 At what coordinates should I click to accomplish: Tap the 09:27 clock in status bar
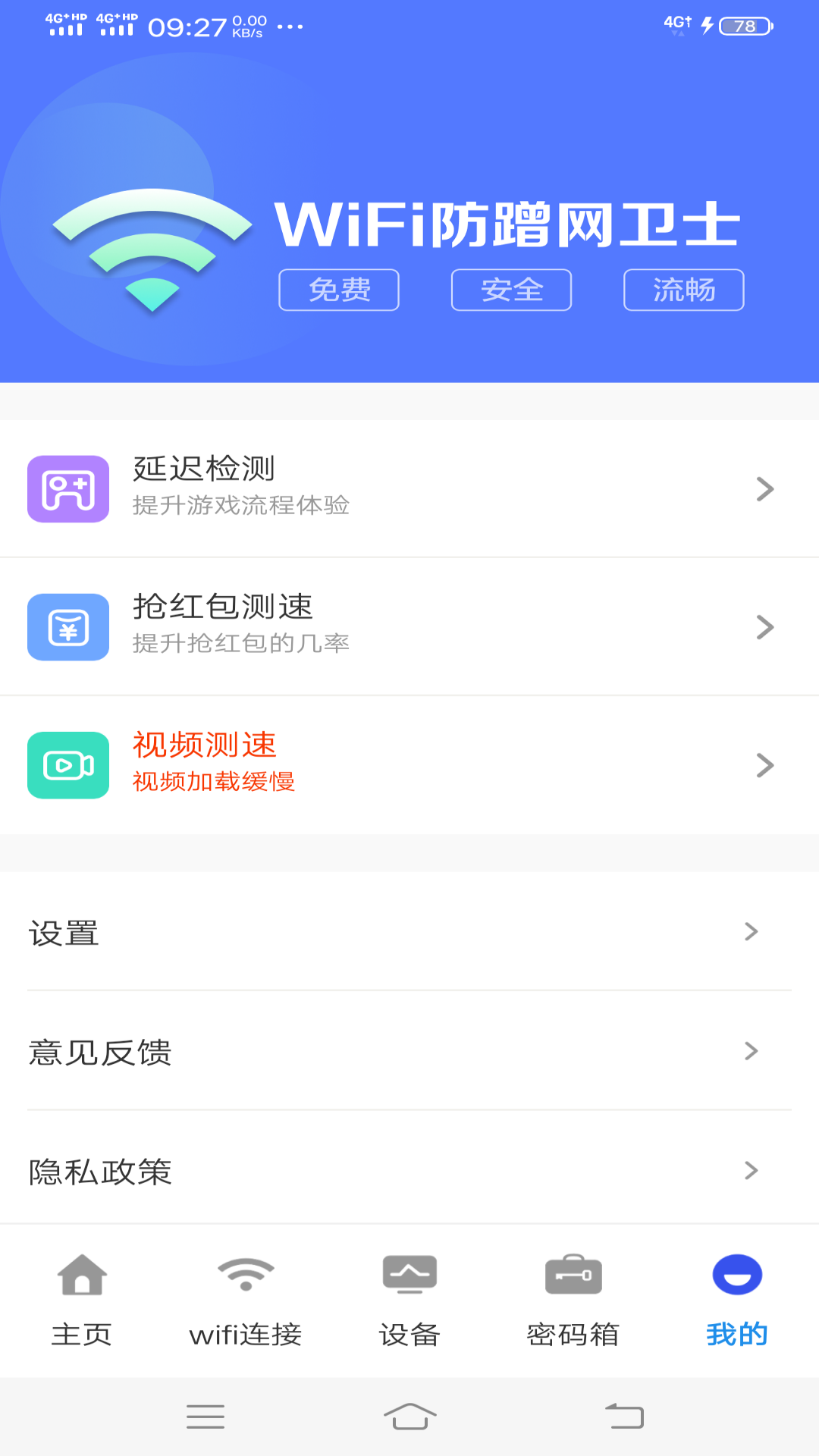click(x=184, y=25)
